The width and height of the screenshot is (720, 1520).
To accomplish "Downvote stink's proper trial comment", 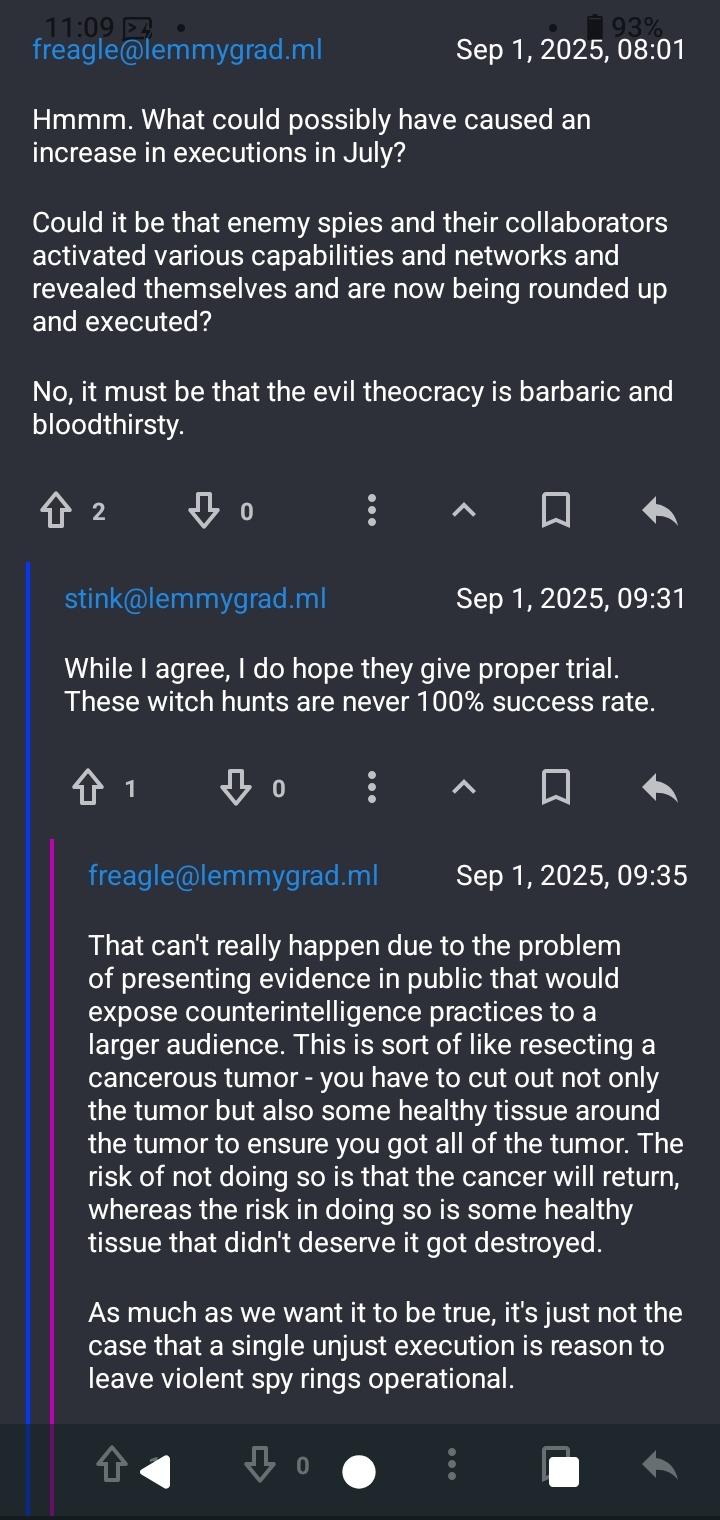I will point(236,788).
